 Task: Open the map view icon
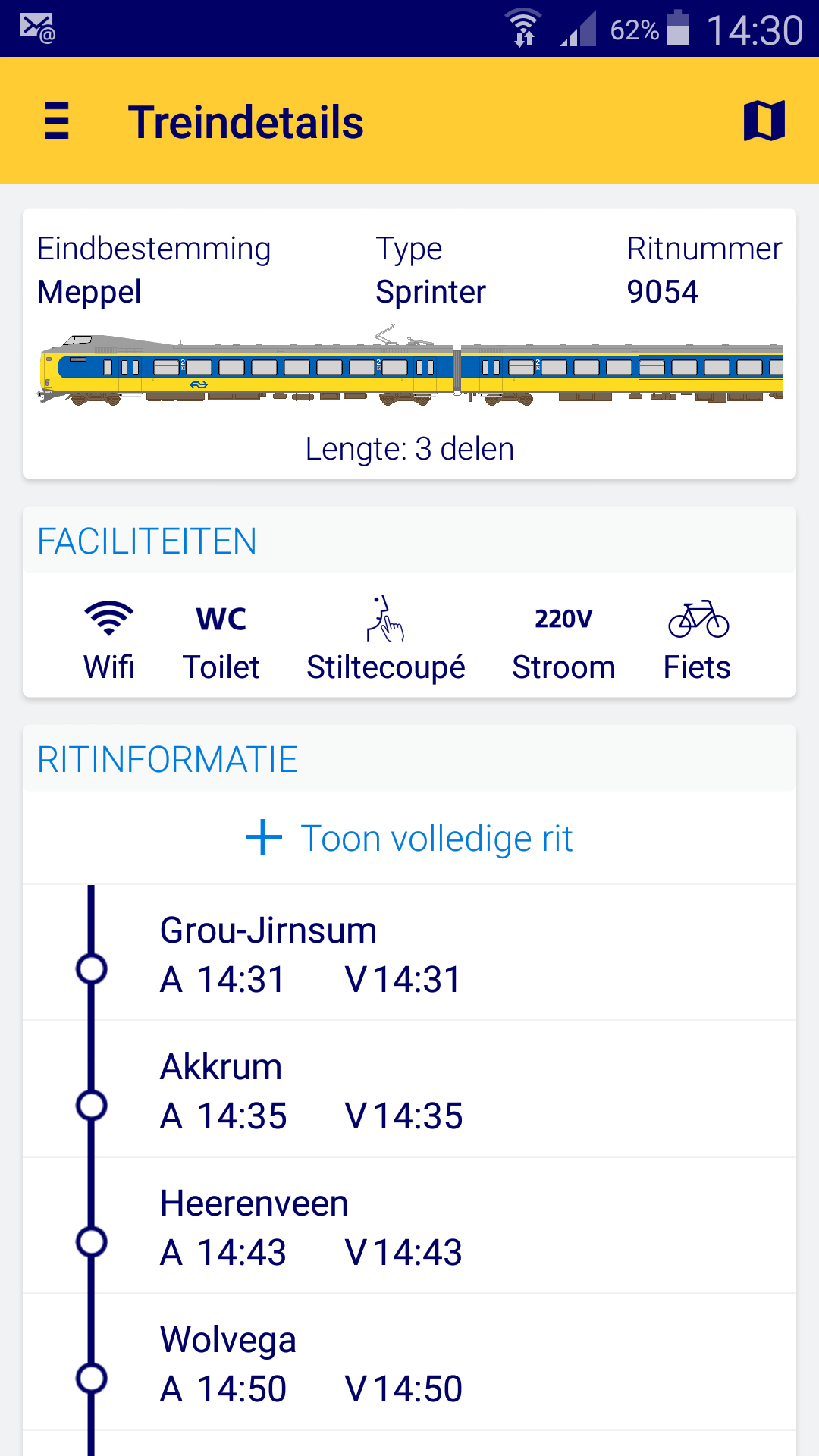764,121
